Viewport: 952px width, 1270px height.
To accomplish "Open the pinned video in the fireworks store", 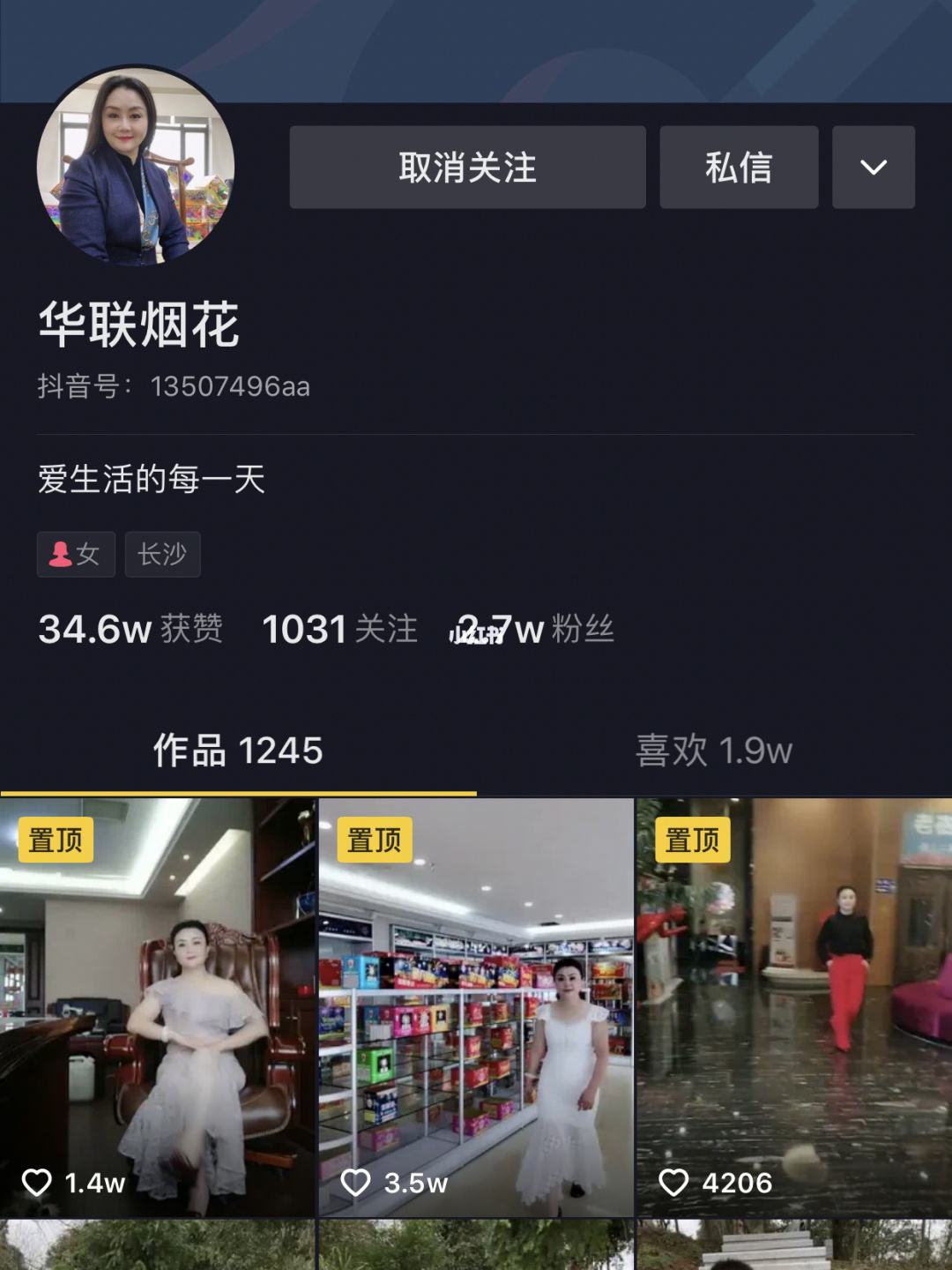I will click(476, 1014).
